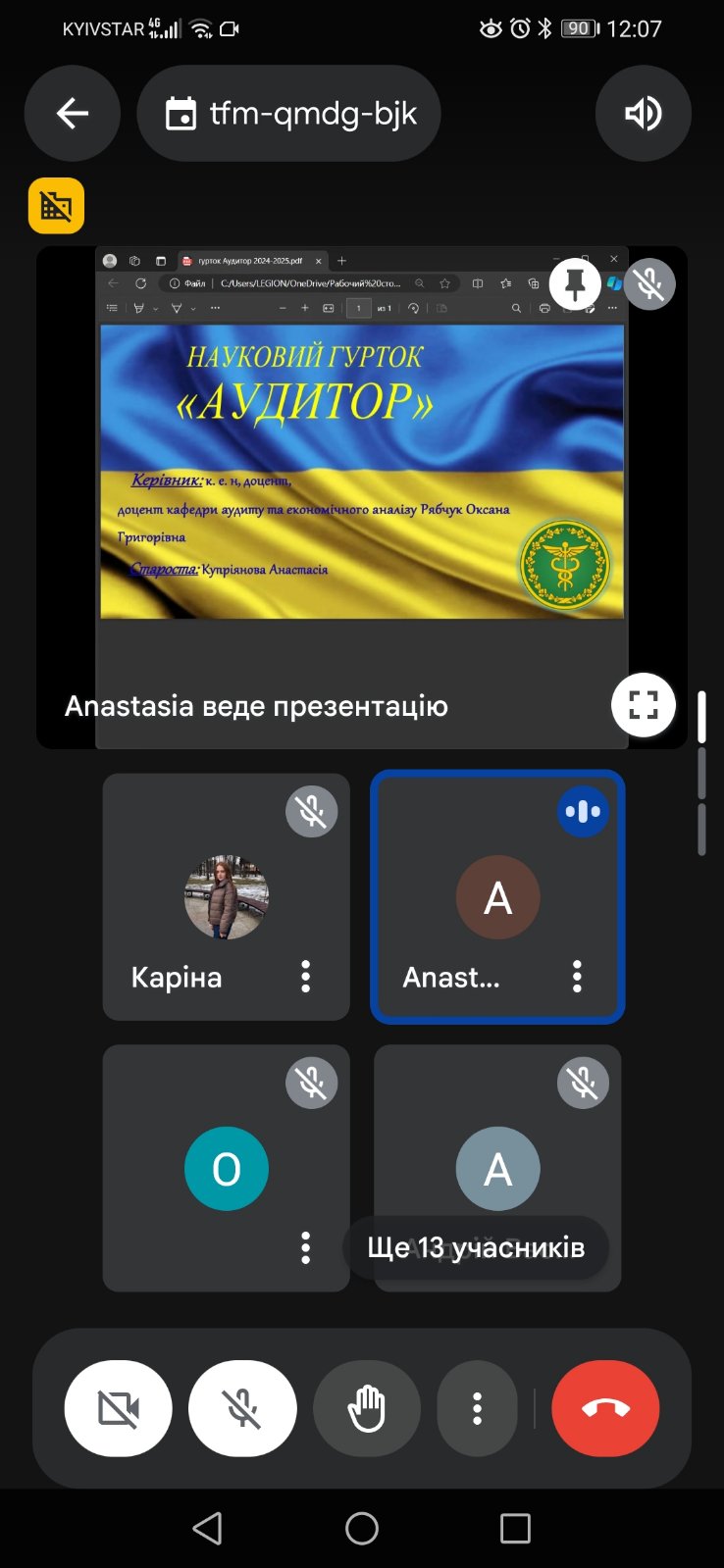Unpin Anastasia's presentation
724x1568 pixels.
pos(575,285)
